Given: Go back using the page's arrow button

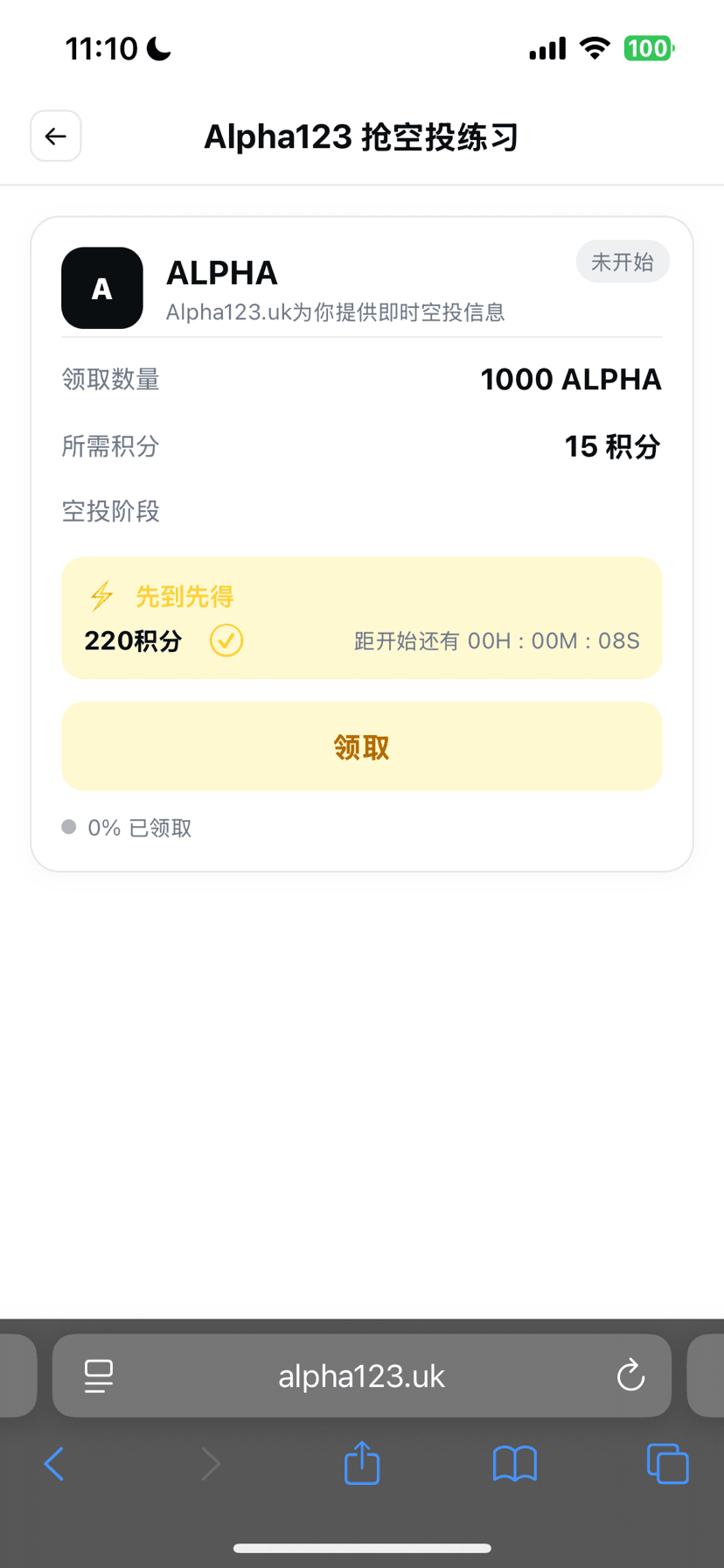Looking at the screenshot, I should [x=56, y=136].
